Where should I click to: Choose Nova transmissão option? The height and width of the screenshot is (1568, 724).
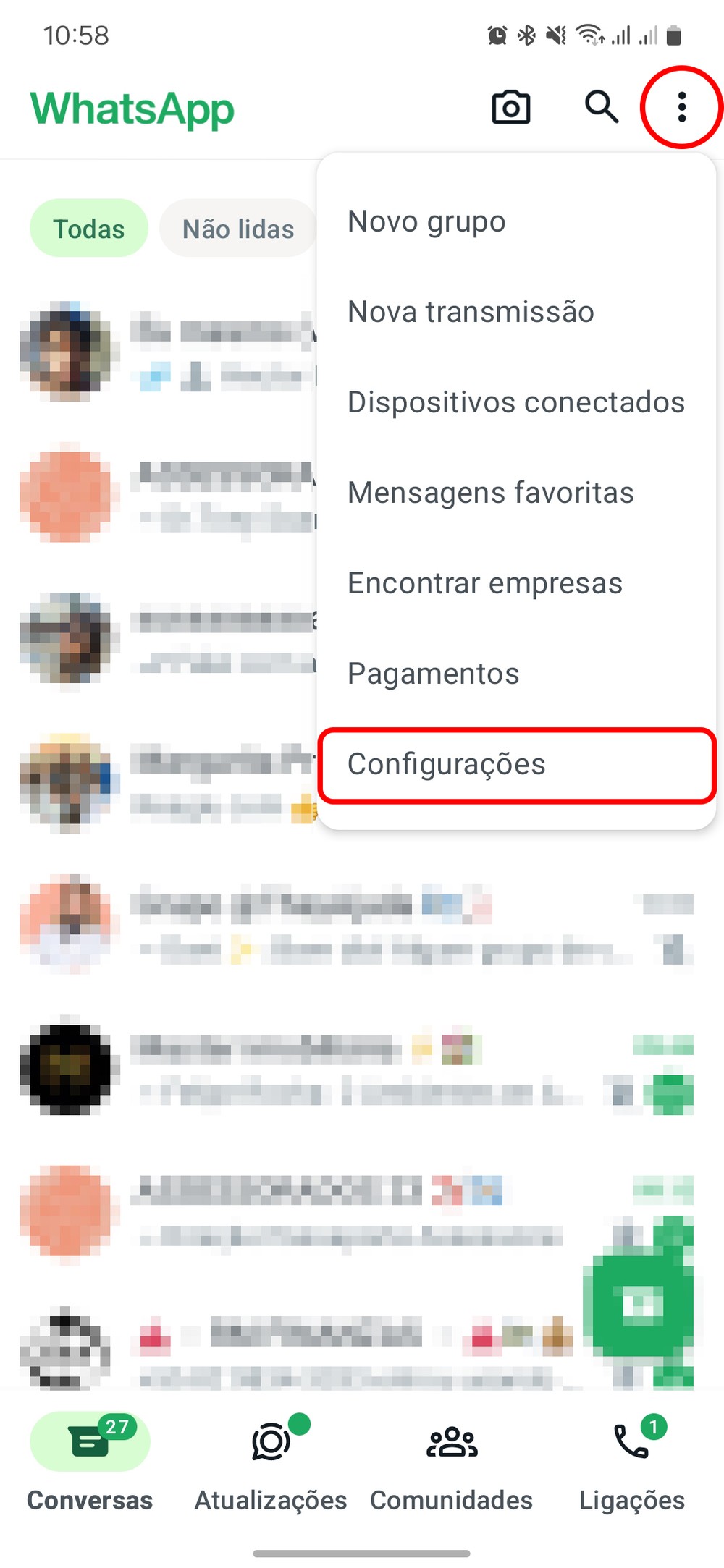click(471, 312)
